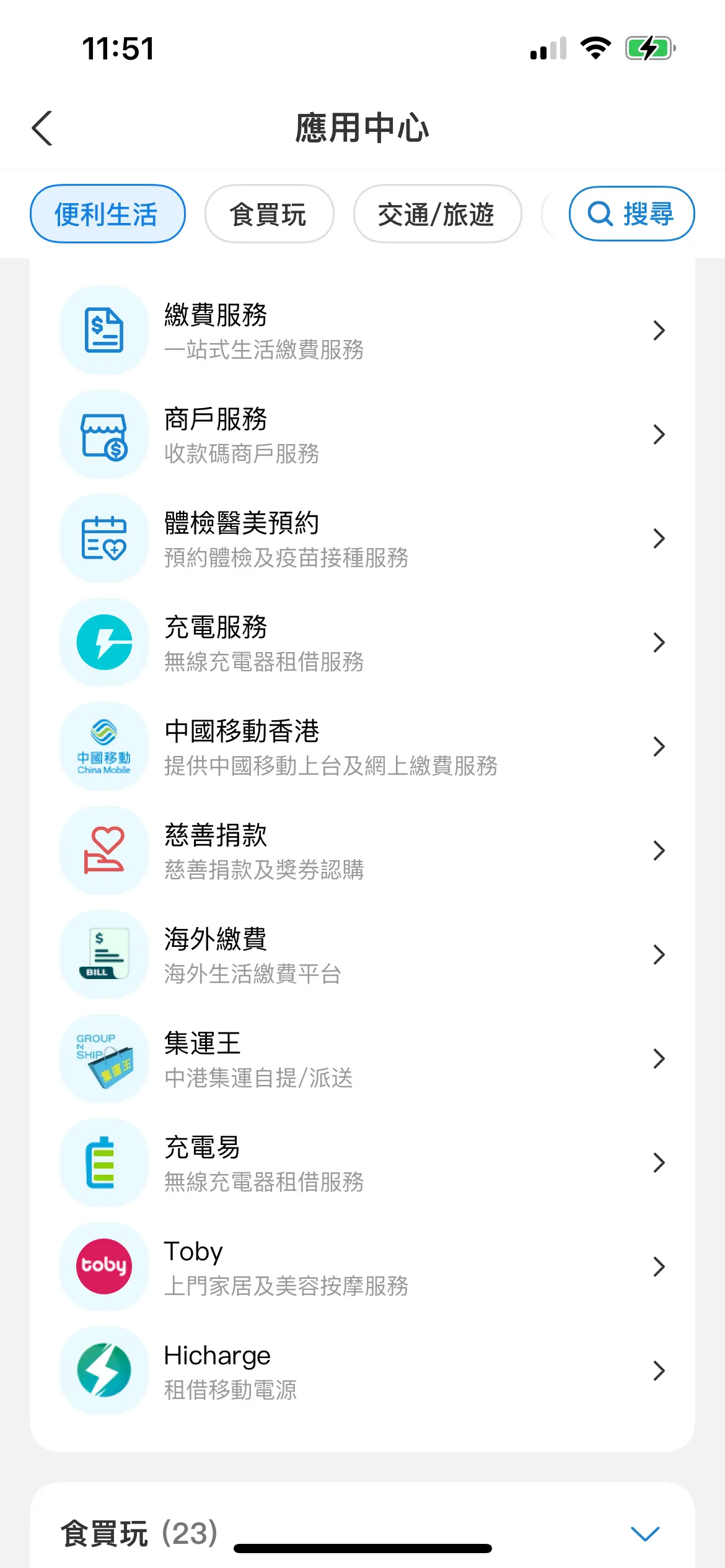Viewport: 725px width, 1568px height.
Task: Open 慈善捐款 donation row
Action: point(362,850)
